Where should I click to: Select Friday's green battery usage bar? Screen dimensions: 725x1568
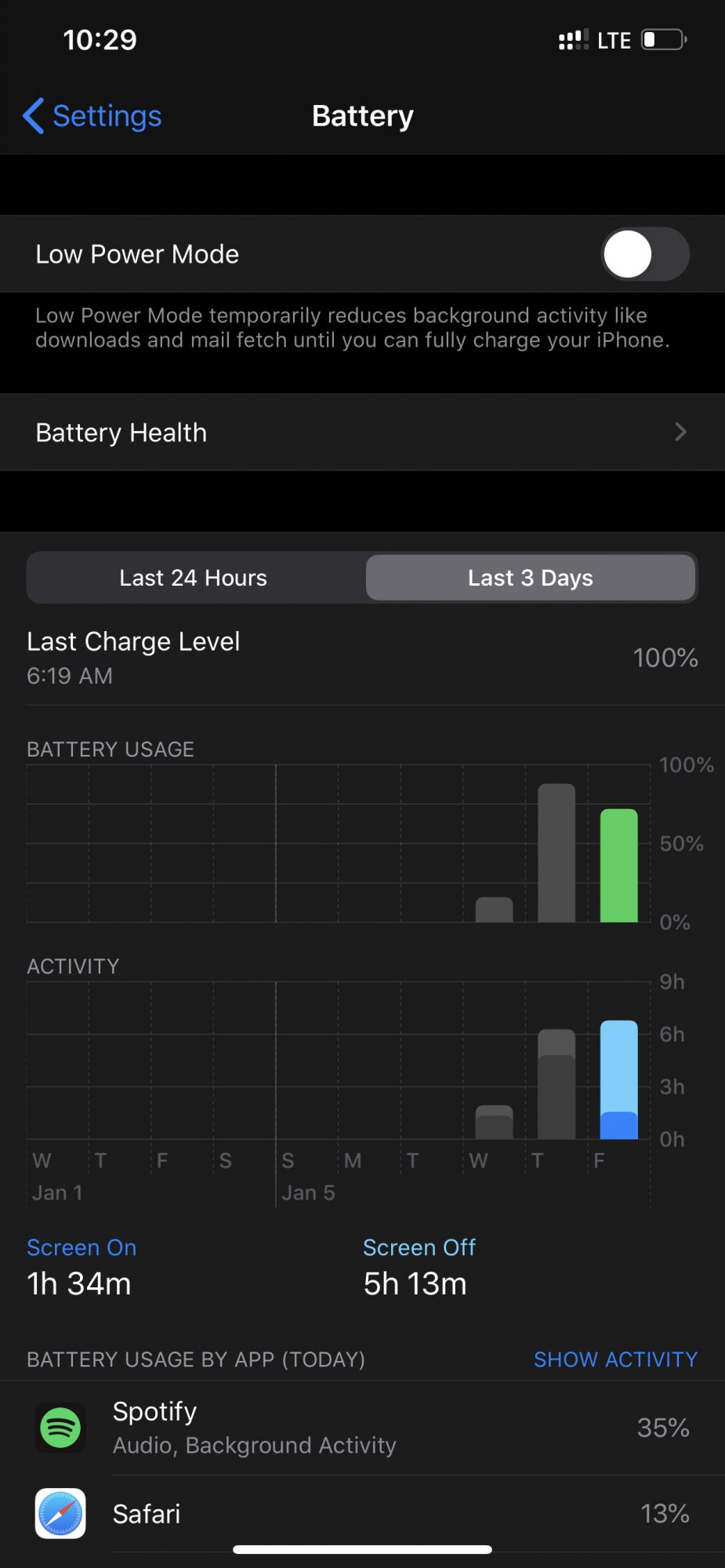pos(618,866)
